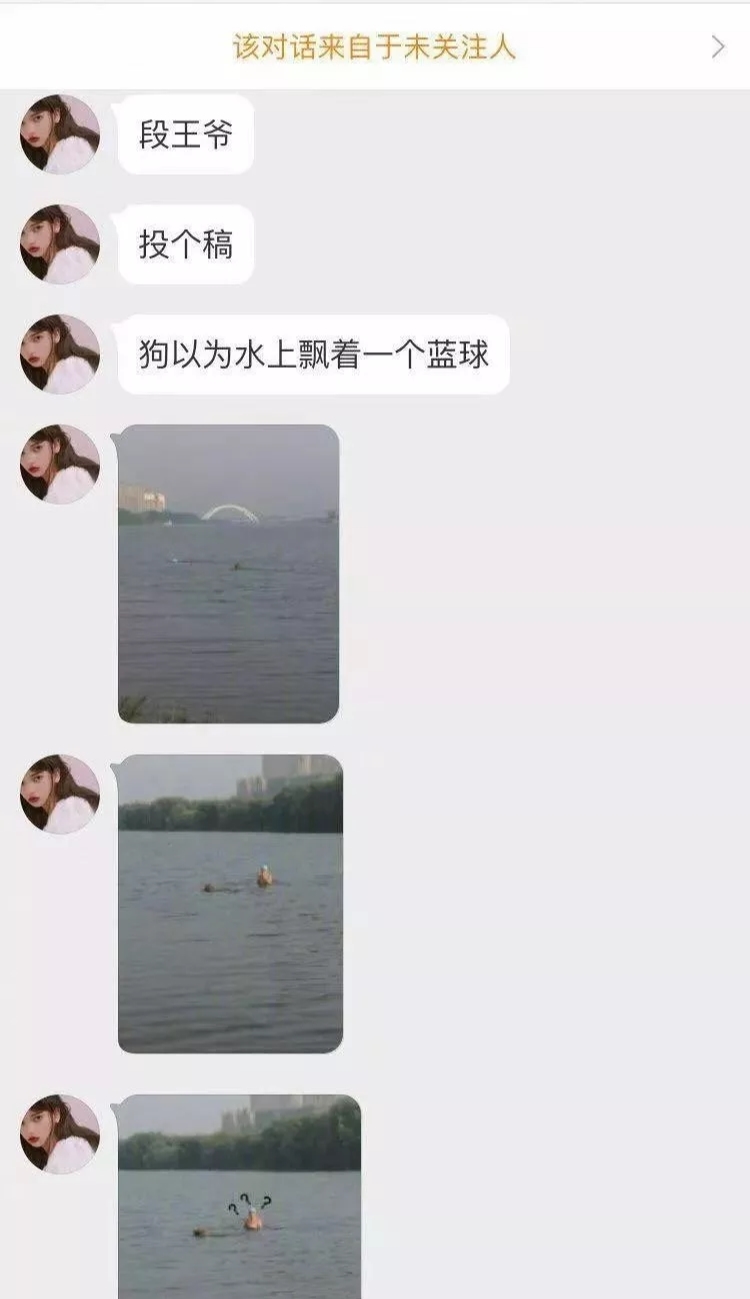Viewport: 750px width, 1299px height.
Task: Open the lake photo with question marks drawn
Action: pos(239,1196)
